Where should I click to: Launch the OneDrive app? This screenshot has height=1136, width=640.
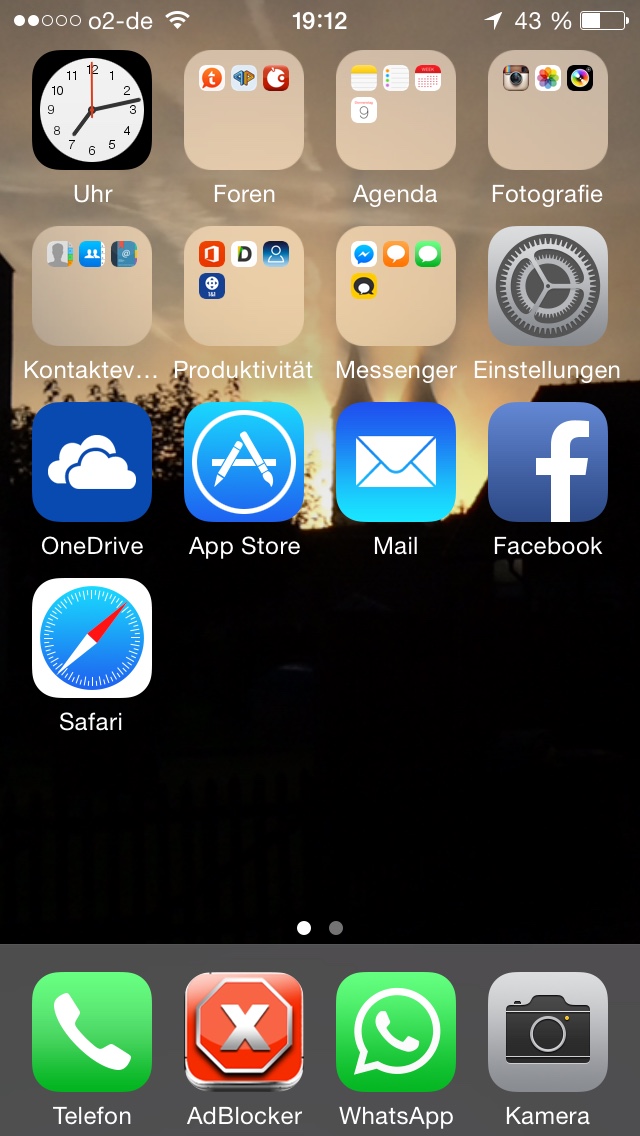[92, 462]
